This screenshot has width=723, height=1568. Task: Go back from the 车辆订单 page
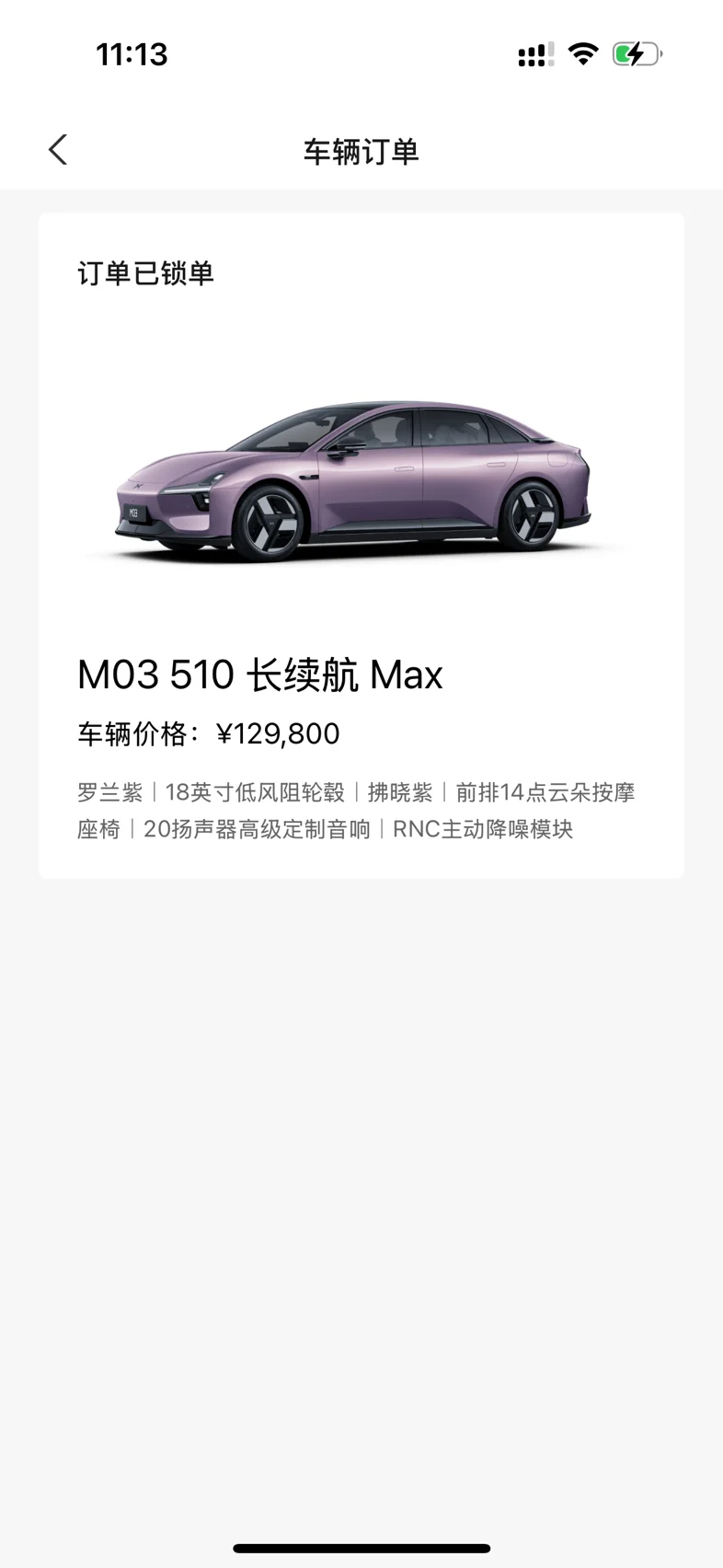click(58, 150)
